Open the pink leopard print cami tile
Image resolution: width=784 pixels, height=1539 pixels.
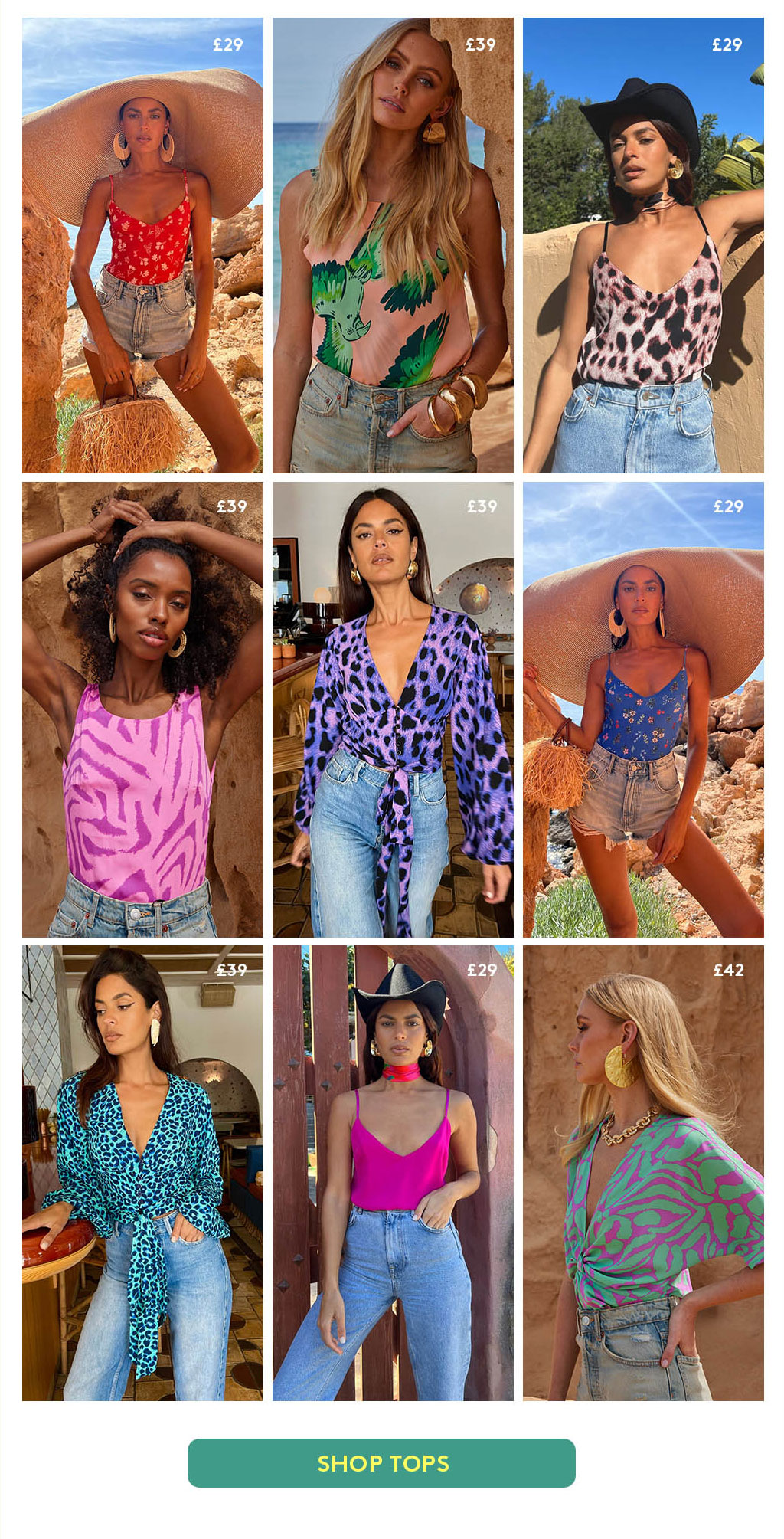click(643, 245)
